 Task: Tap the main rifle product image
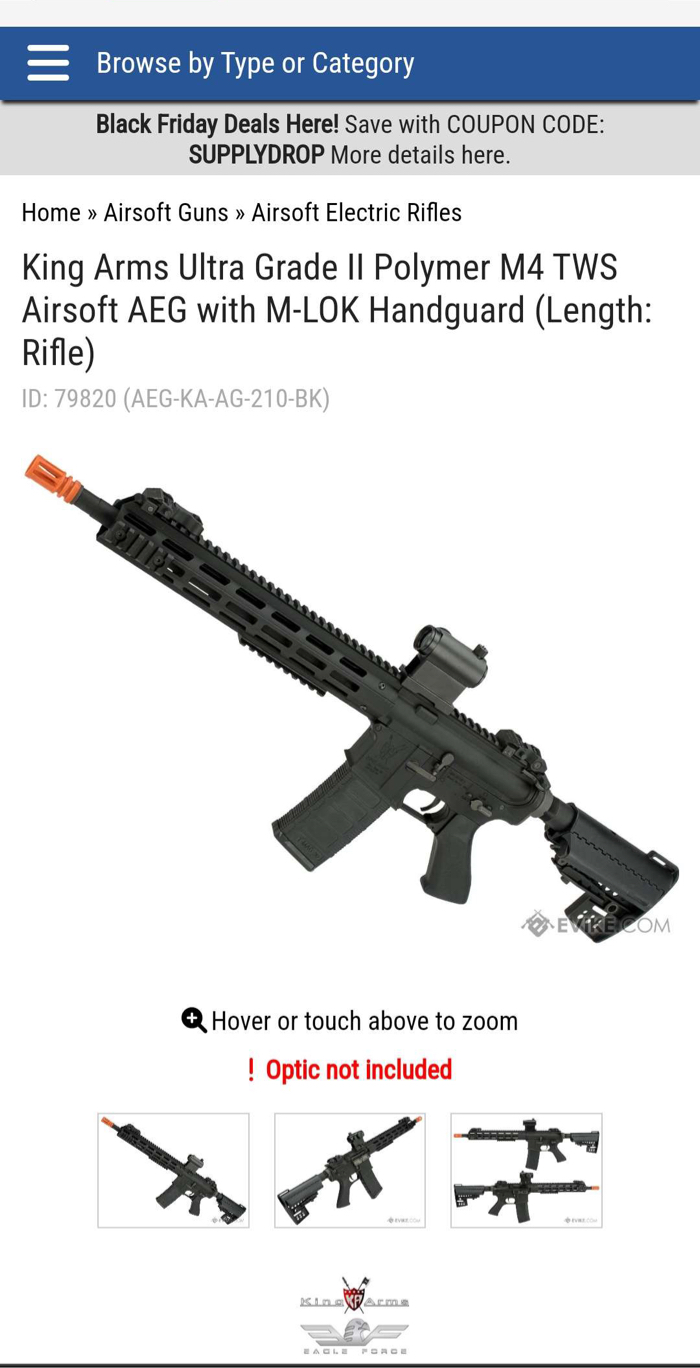coord(350,697)
